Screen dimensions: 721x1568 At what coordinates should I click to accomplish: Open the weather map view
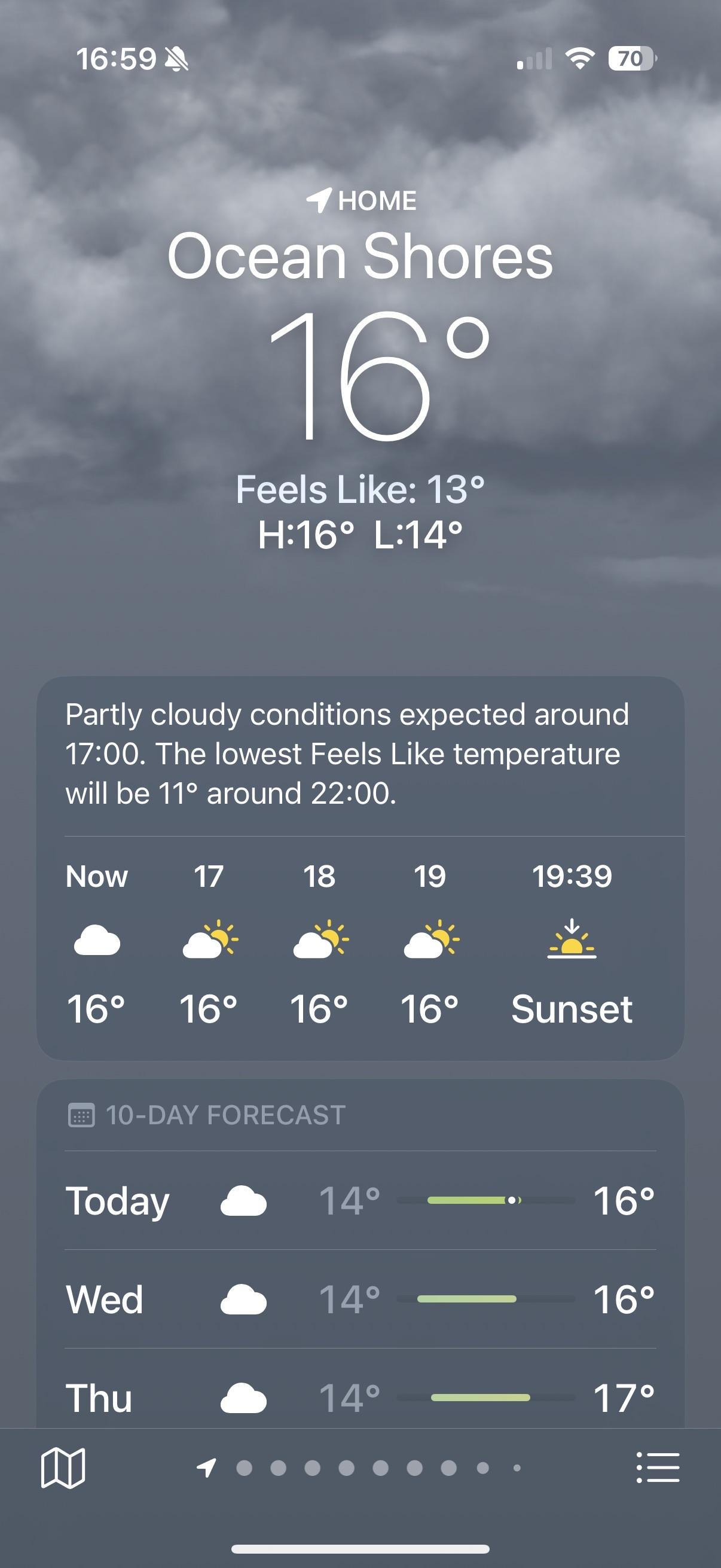coord(63,1468)
